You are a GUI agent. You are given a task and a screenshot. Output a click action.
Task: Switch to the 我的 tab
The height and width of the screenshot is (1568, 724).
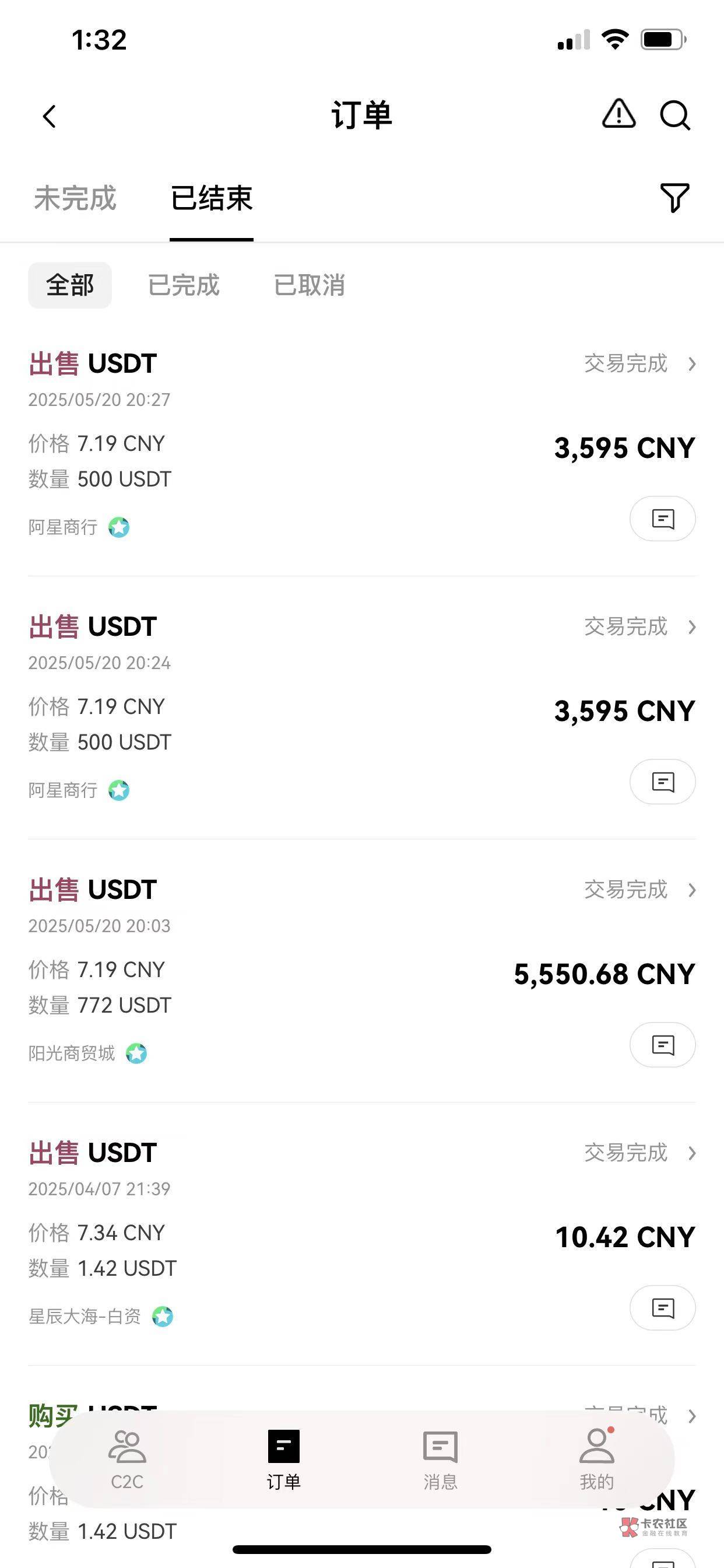pyautogui.click(x=596, y=1459)
